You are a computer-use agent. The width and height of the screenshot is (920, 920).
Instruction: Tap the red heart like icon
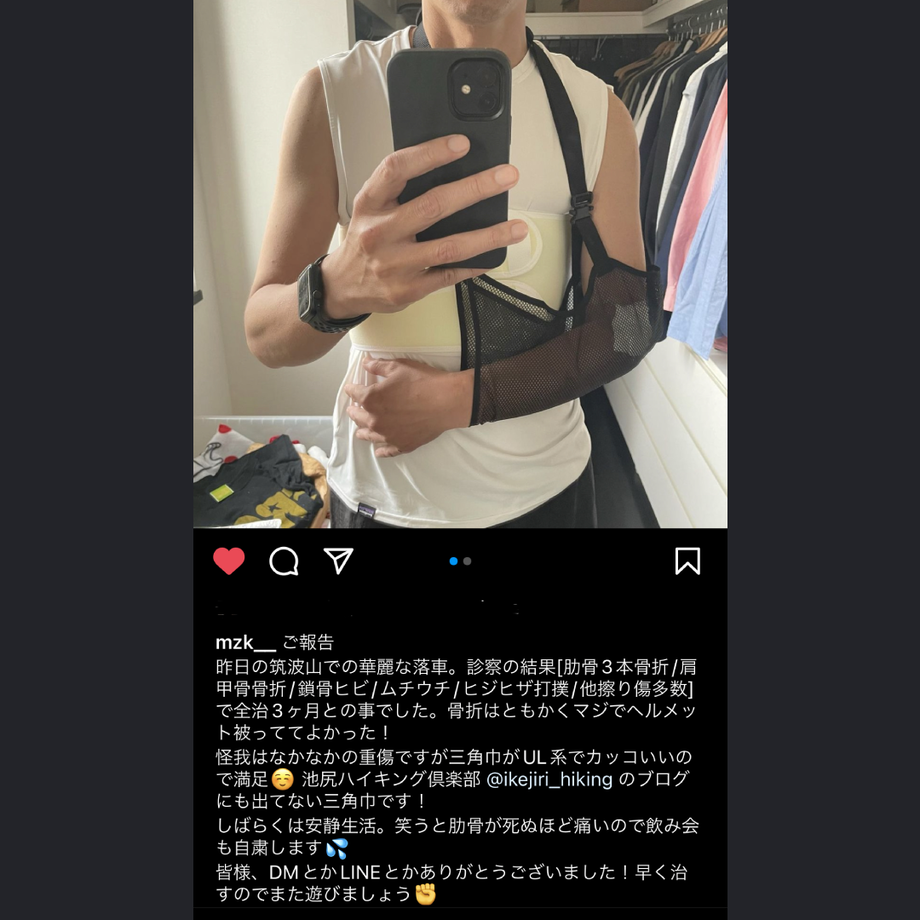tap(229, 561)
